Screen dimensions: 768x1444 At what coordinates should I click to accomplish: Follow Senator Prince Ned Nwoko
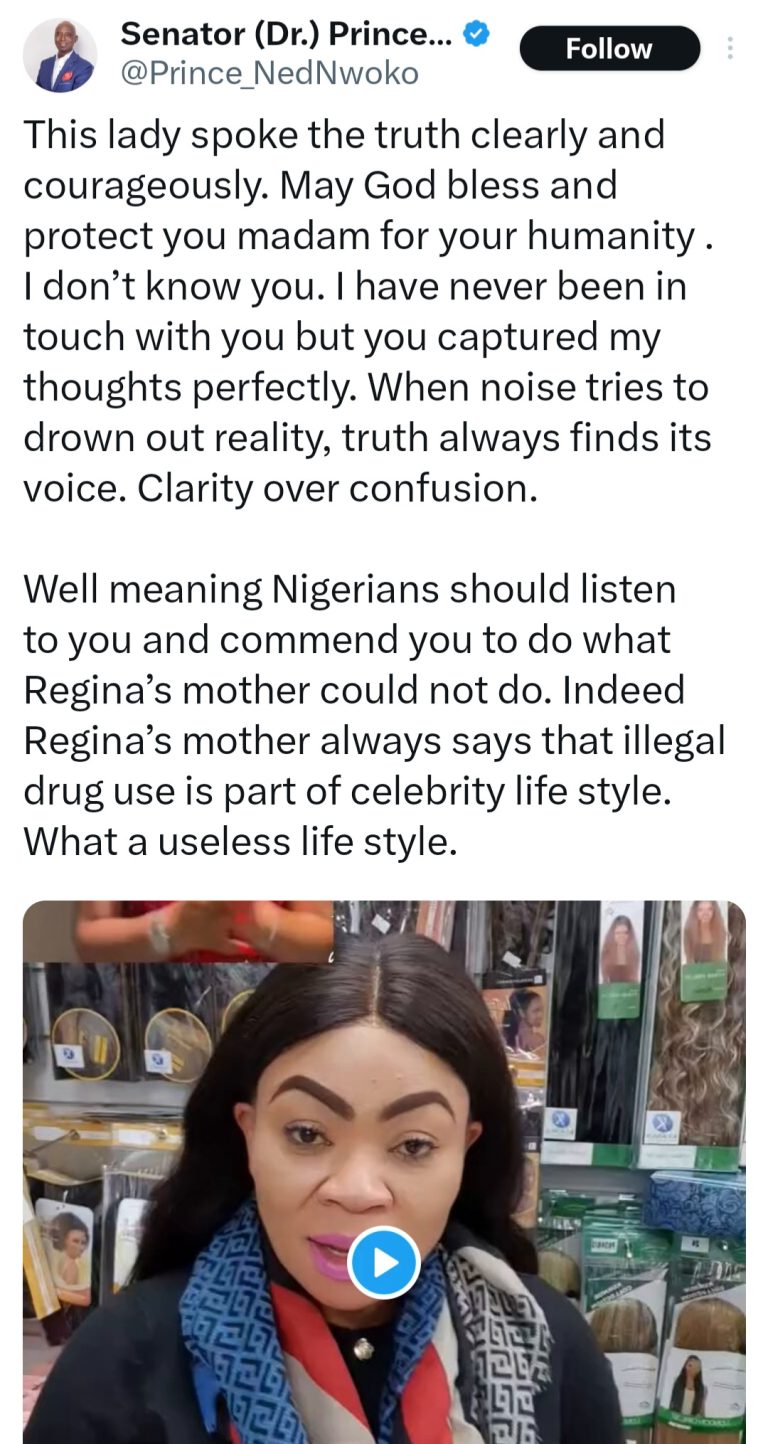(609, 48)
